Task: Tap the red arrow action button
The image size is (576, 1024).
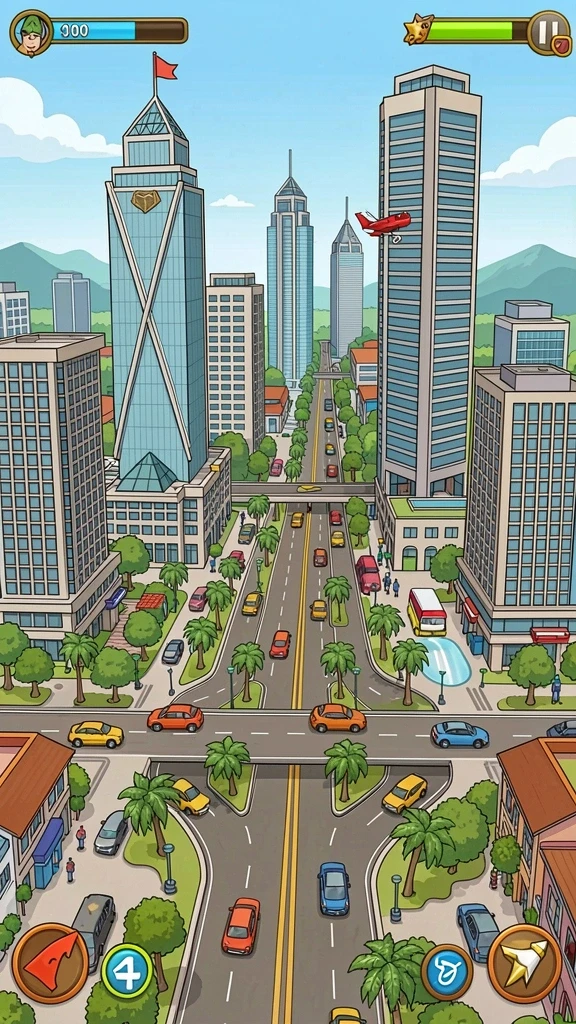Action: coord(50,962)
